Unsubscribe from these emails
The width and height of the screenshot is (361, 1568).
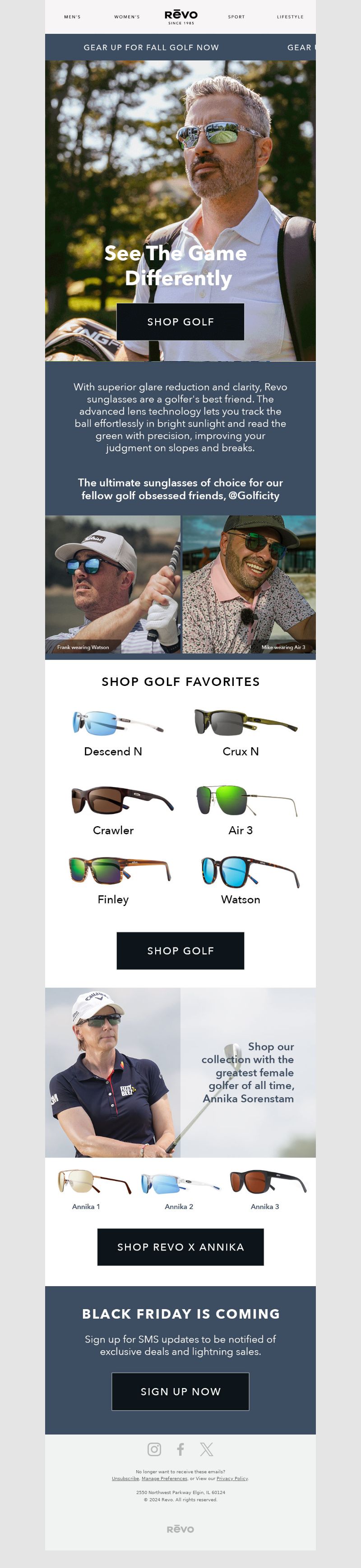click(x=125, y=1478)
